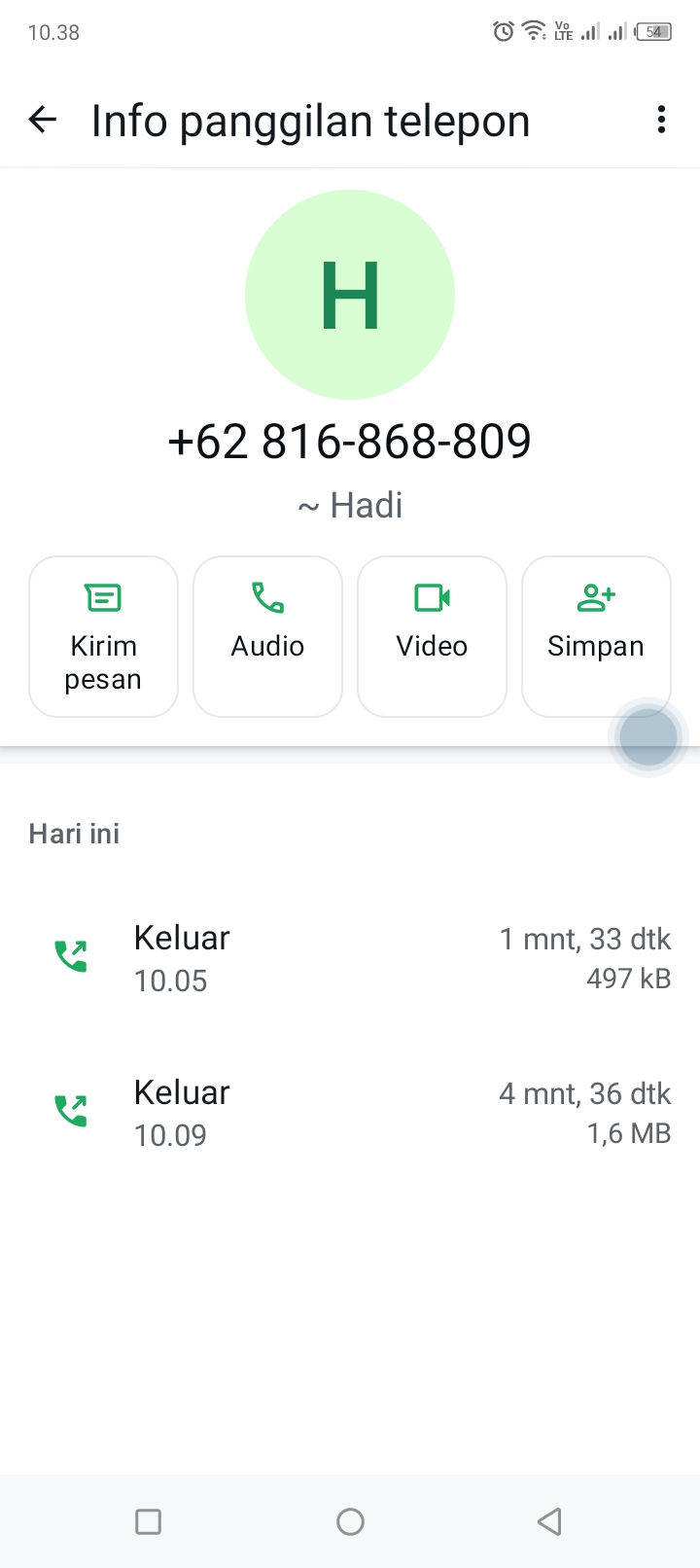Tap the green H contact avatar

tap(350, 294)
